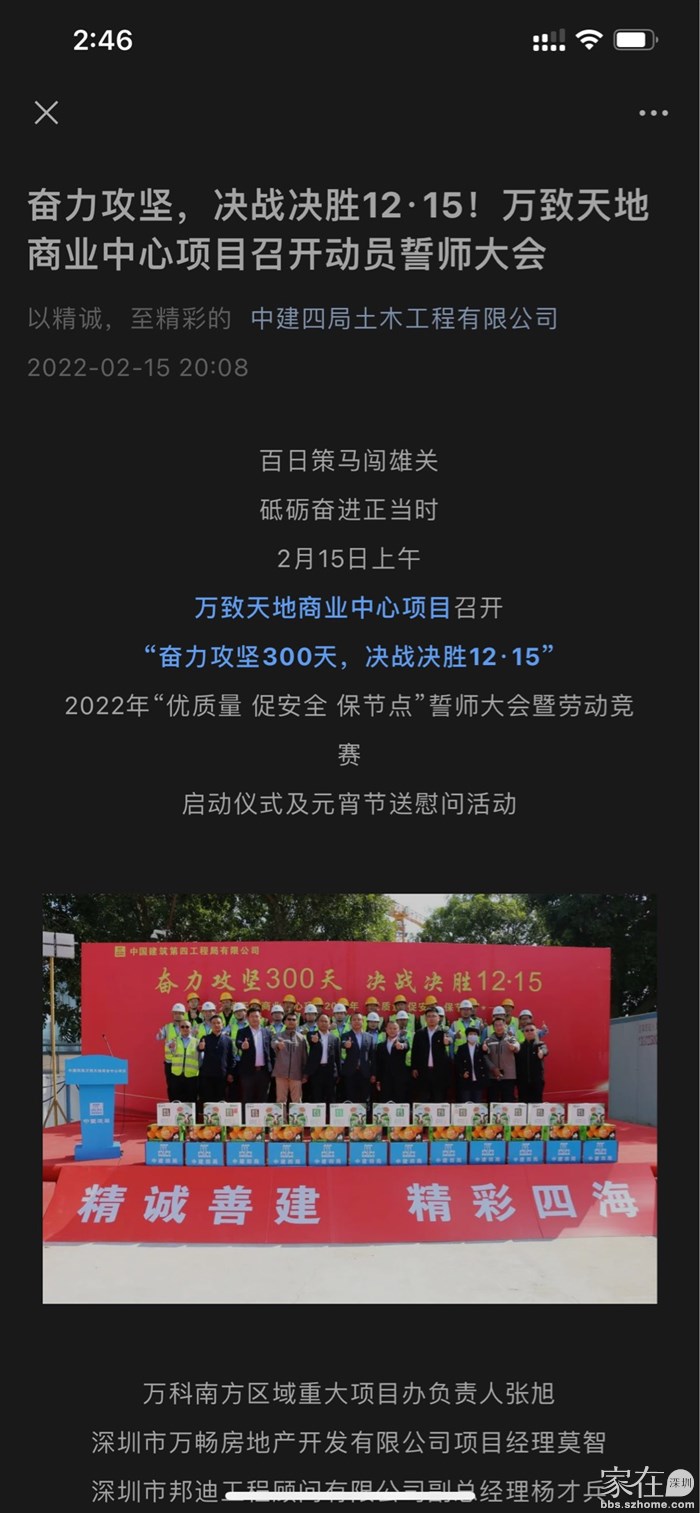
Task: Open the three-dot overflow menu
Action: [x=653, y=113]
